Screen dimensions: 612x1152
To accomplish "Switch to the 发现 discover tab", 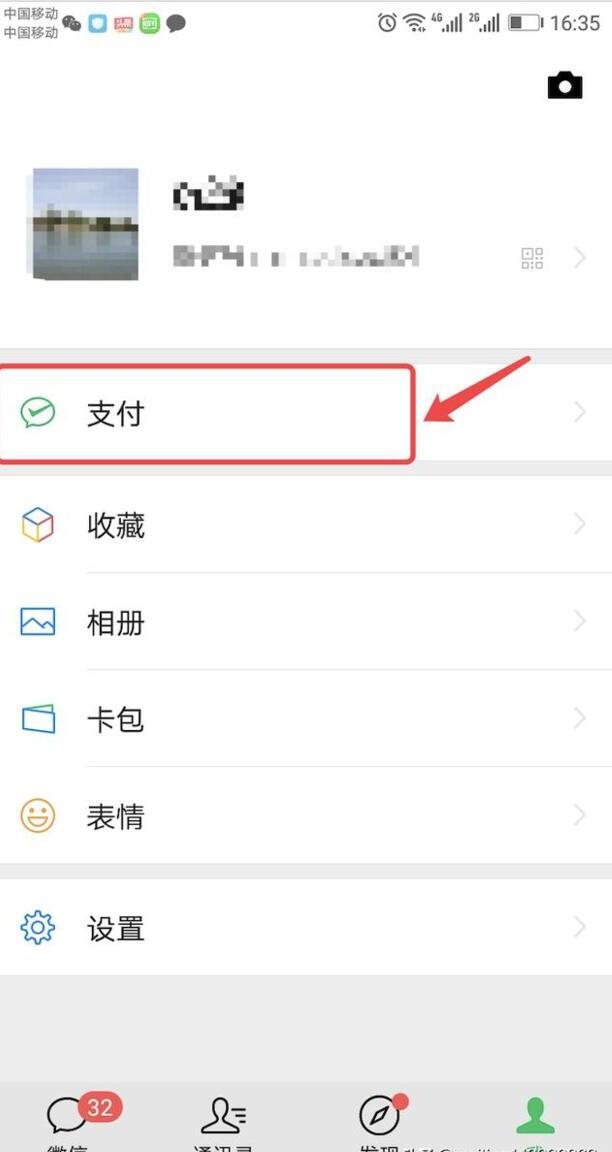I will (x=380, y=1120).
